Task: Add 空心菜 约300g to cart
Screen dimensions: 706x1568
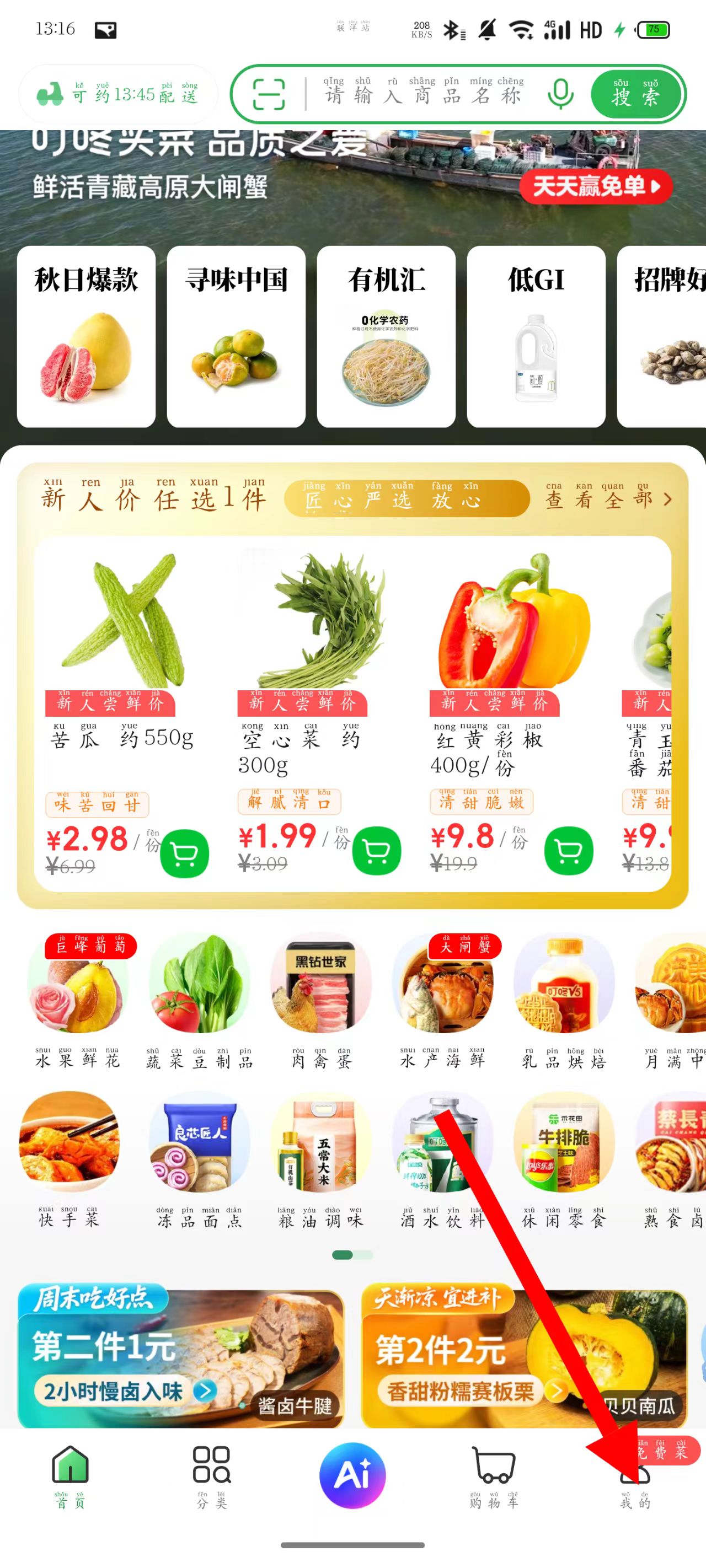Action: pyautogui.click(x=377, y=851)
